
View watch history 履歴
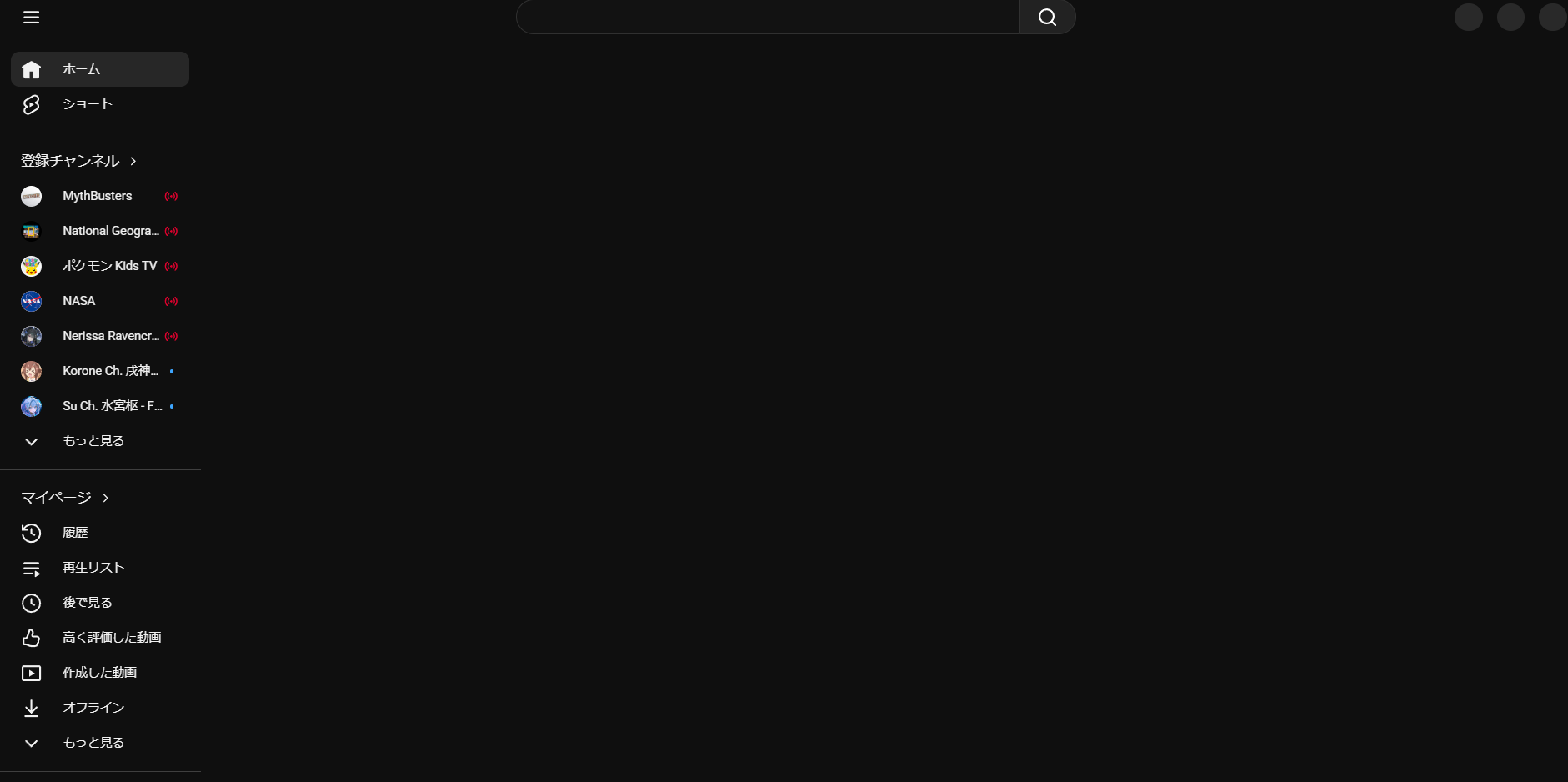[75, 533]
